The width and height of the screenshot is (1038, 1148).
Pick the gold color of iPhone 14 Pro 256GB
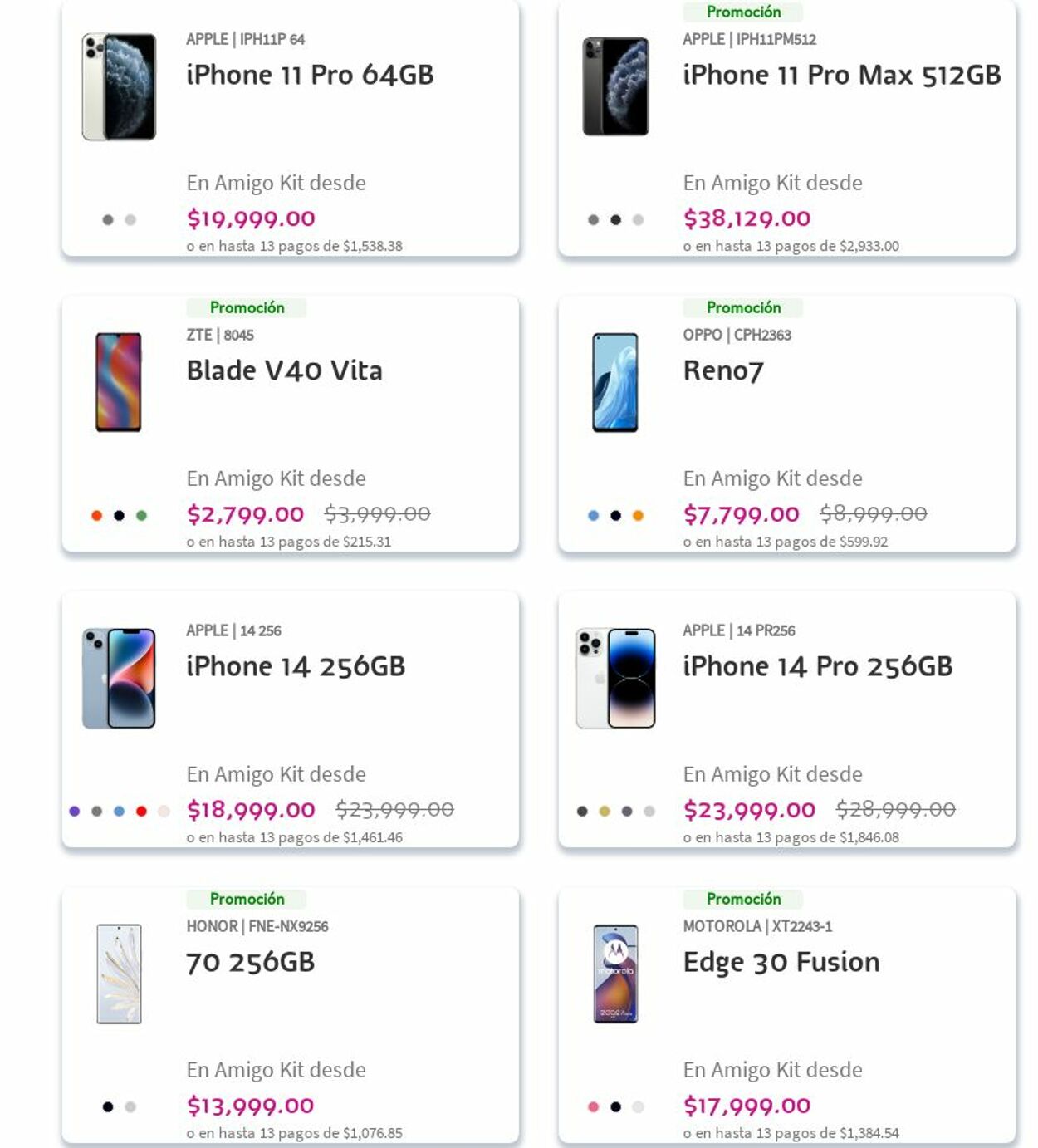[605, 812]
